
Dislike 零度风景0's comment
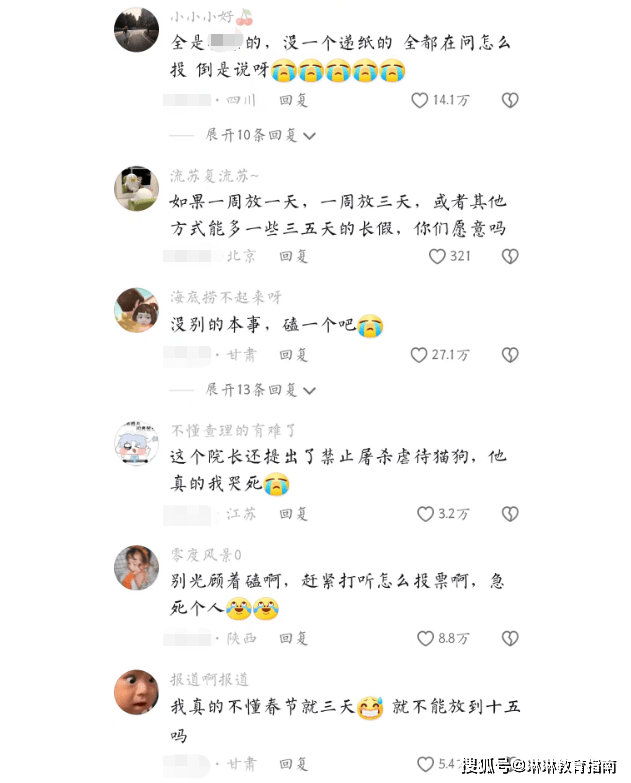[510, 638]
